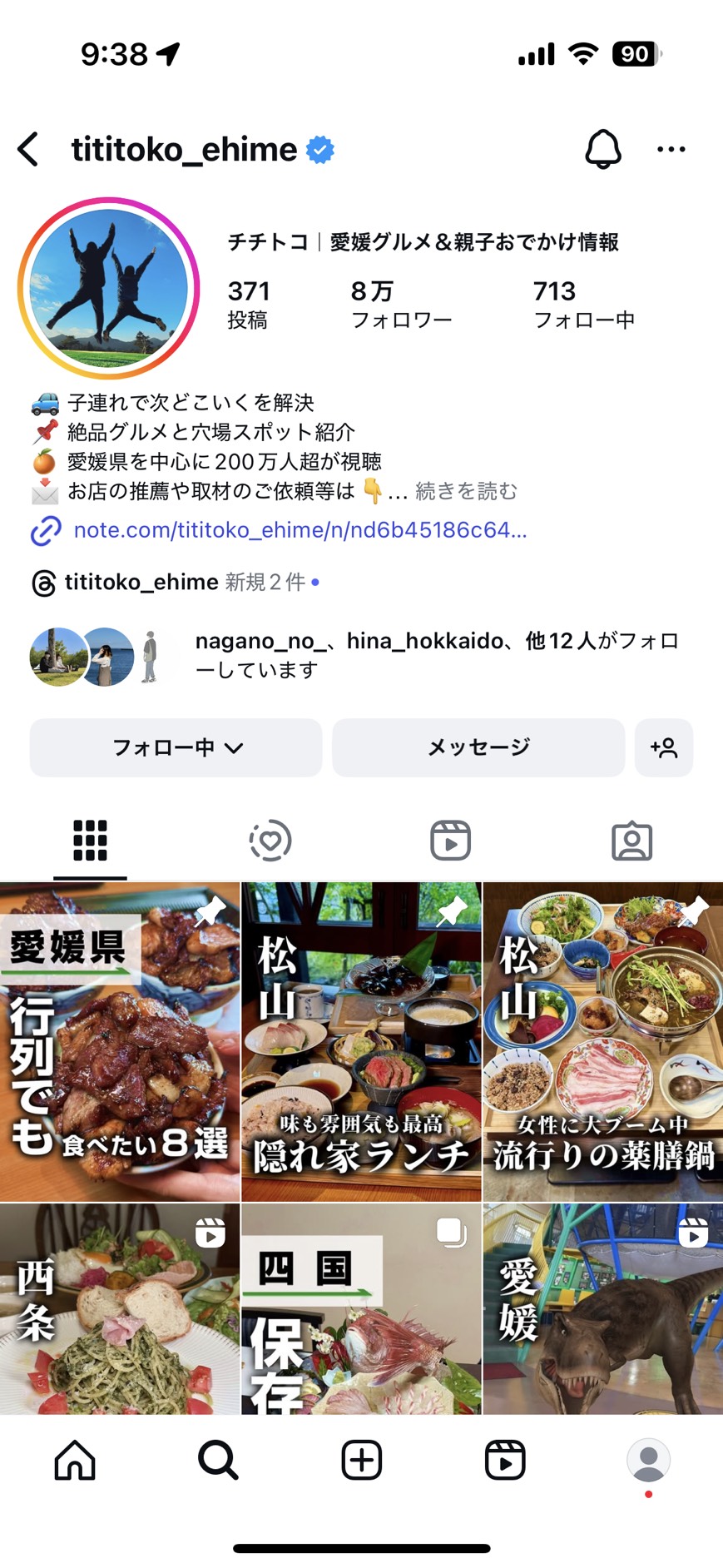Switch to the Reels tab on profile
This screenshot has height=1568, width=723.
(x=450, y=841)
